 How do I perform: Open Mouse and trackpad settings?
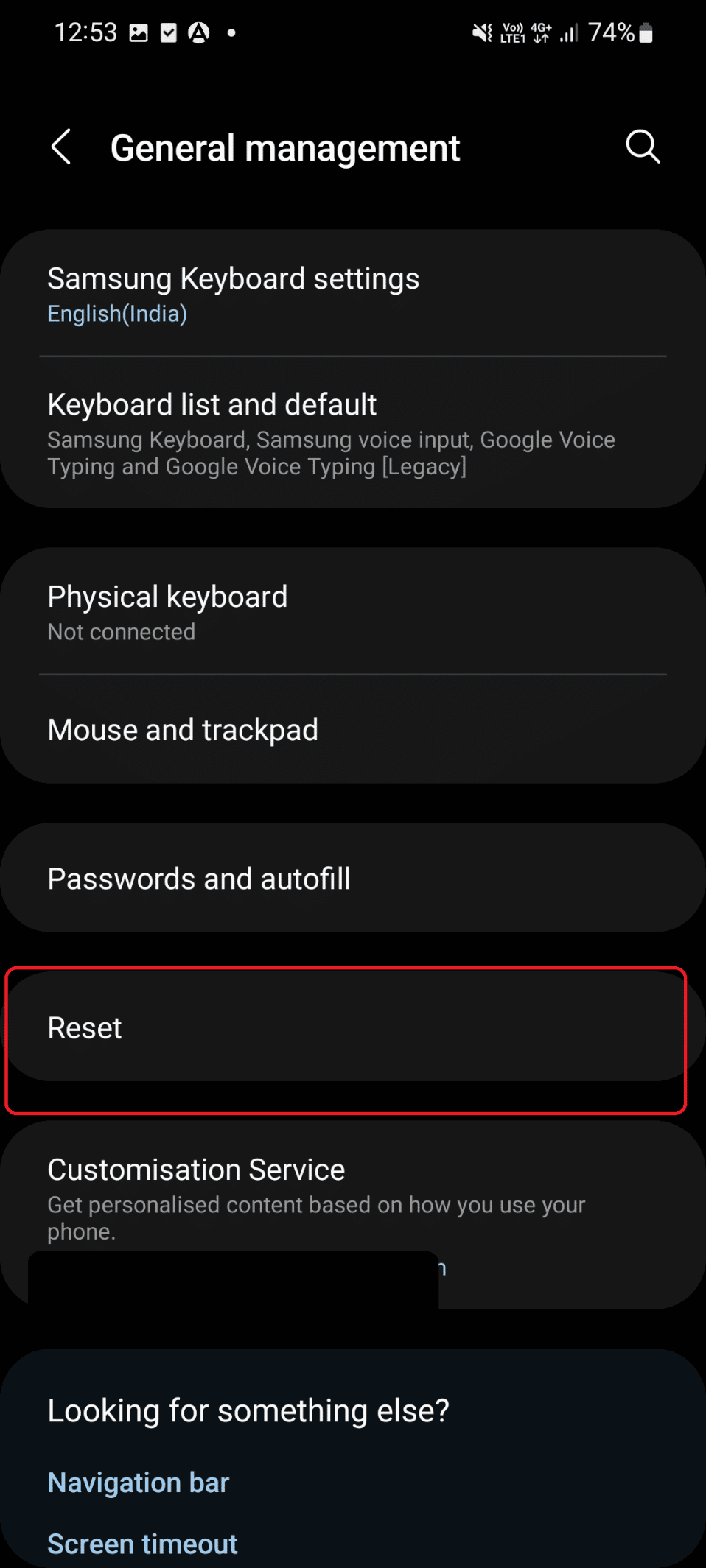coord(352,730)
